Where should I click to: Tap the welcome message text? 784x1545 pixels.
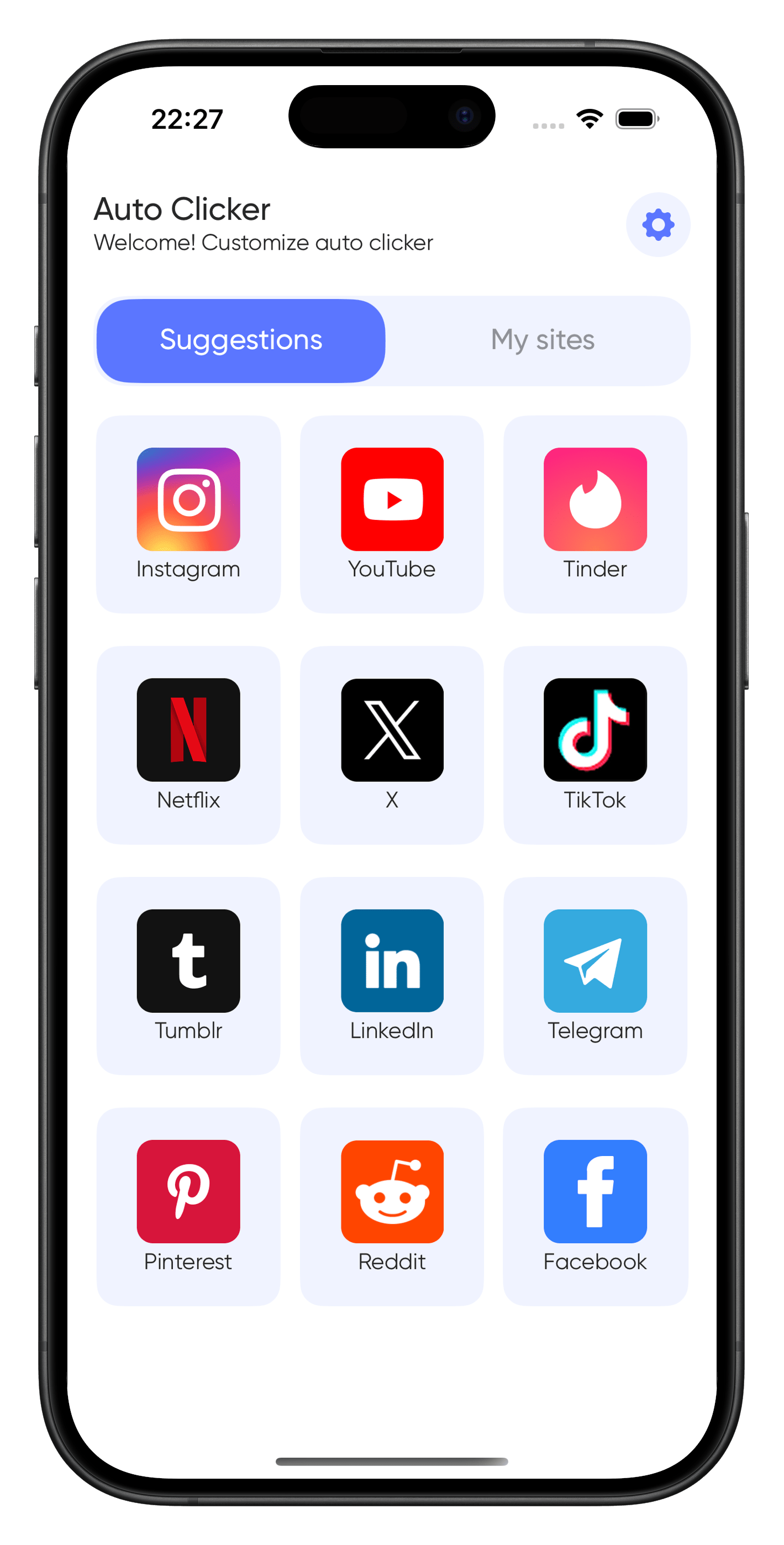263,243
